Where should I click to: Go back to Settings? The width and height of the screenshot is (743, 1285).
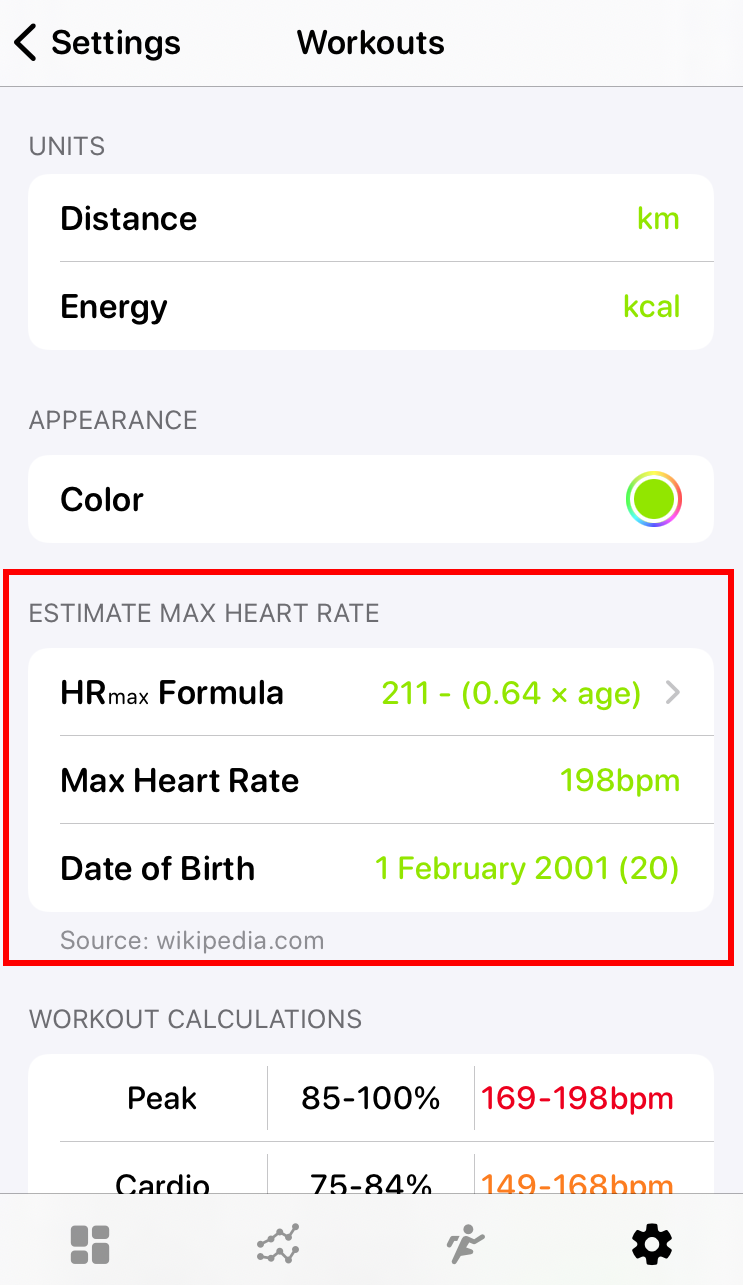(x=97, y=43)
